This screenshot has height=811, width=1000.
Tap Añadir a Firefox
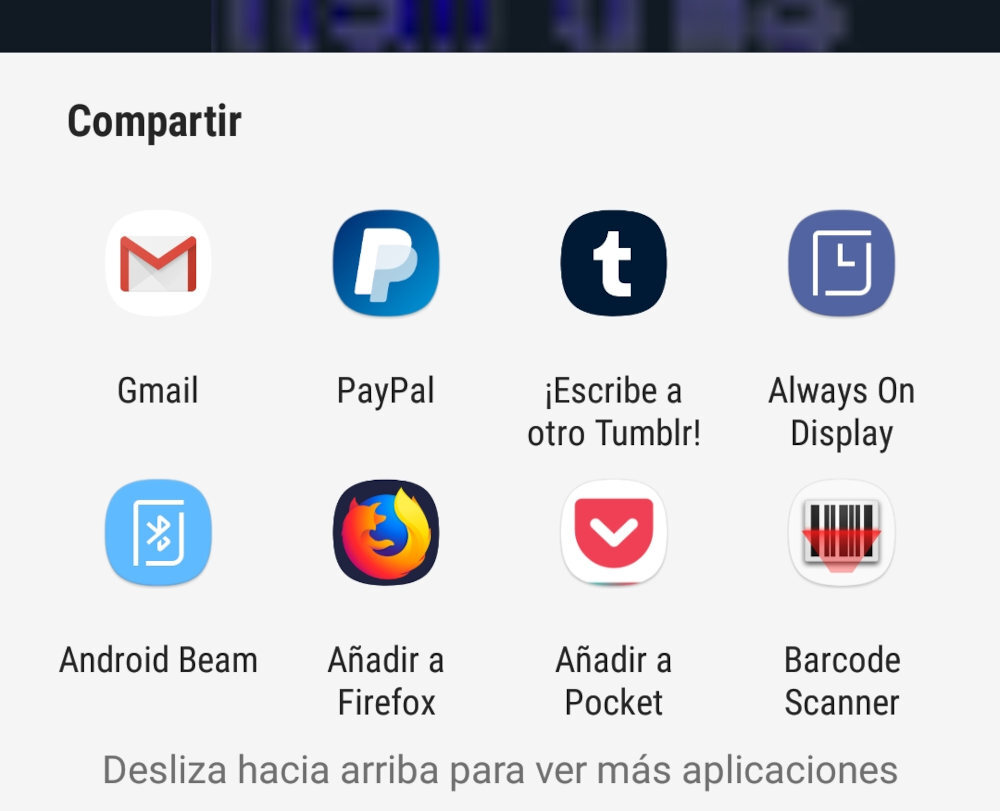pyautogui.click(x=386, y=533)
